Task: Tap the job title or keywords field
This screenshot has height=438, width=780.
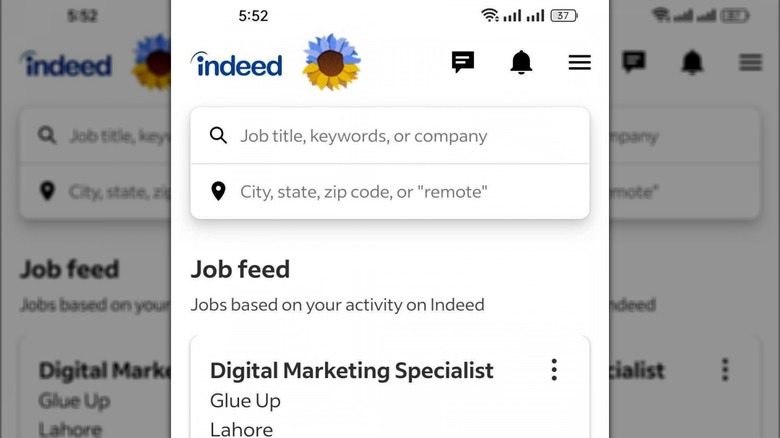Action: pos(390,136)
